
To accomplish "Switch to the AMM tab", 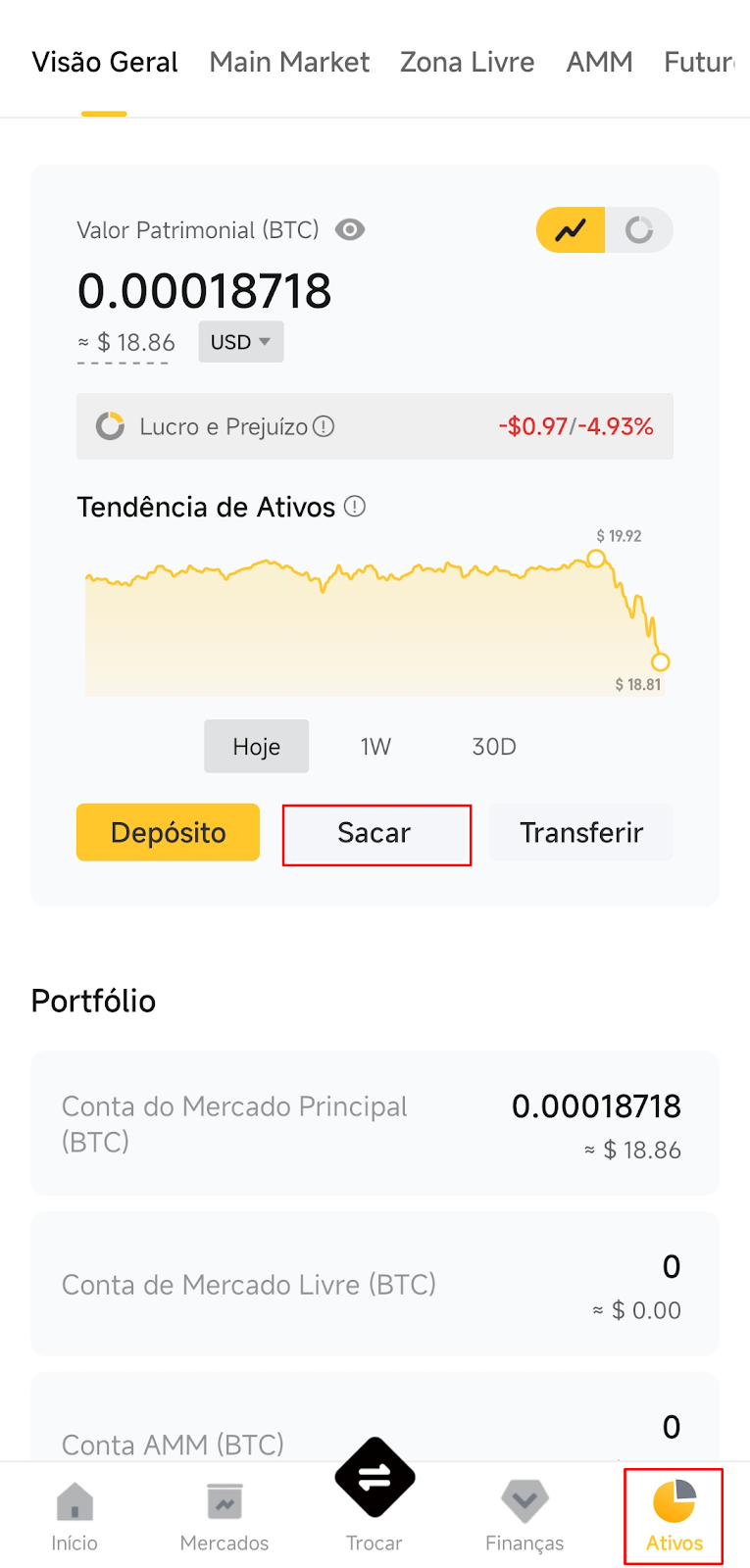I will pyautogui.click(x=599, y=62).
